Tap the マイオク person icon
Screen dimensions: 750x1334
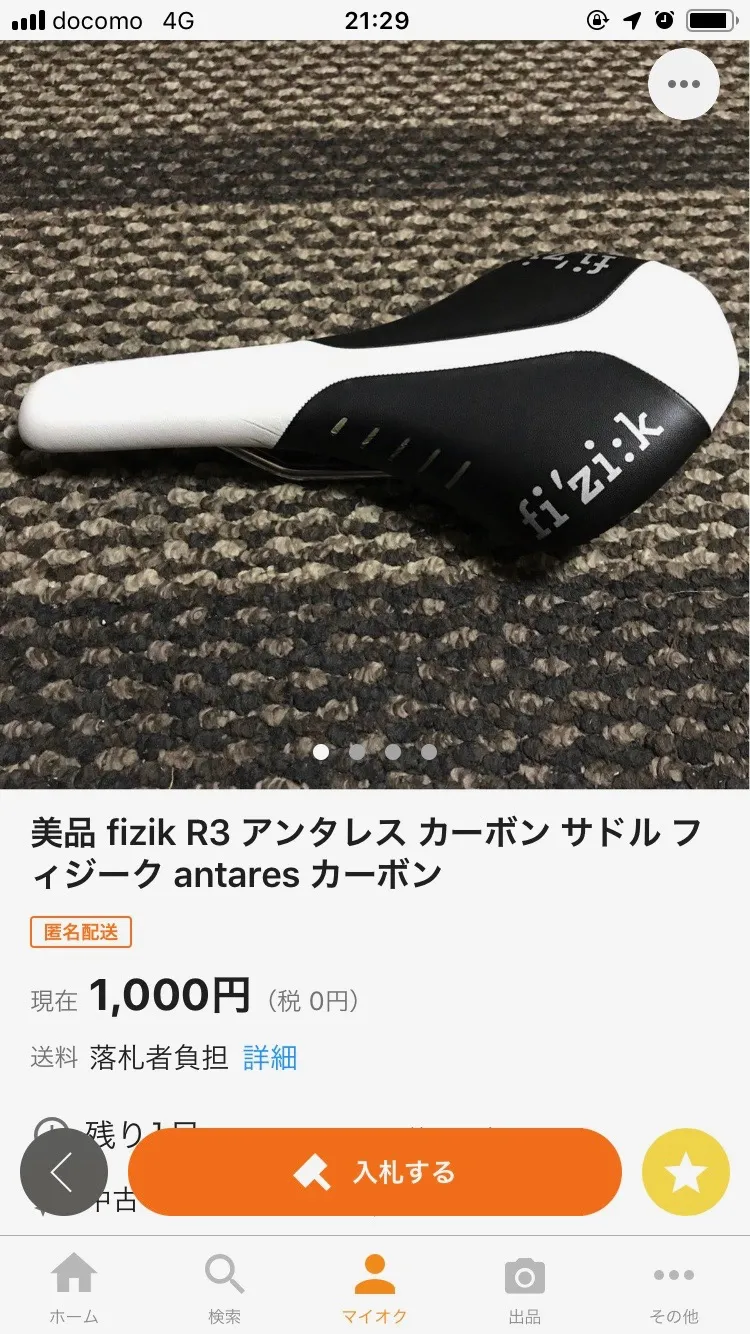(x=374, y=1274)
